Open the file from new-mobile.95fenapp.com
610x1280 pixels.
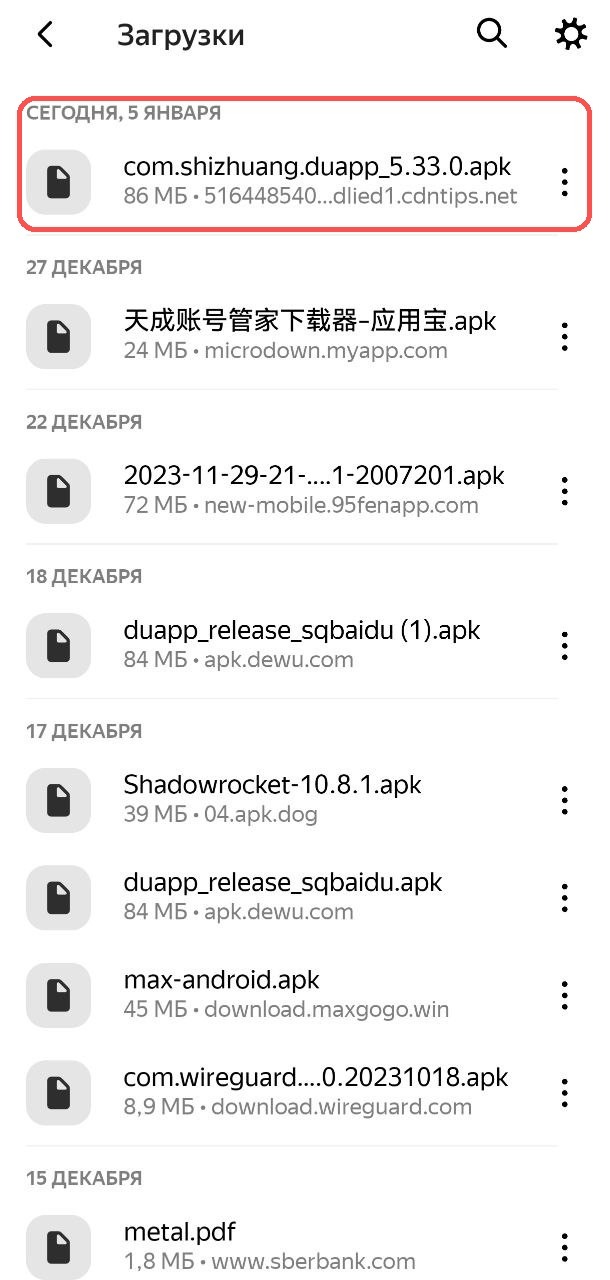pos(314,489)
